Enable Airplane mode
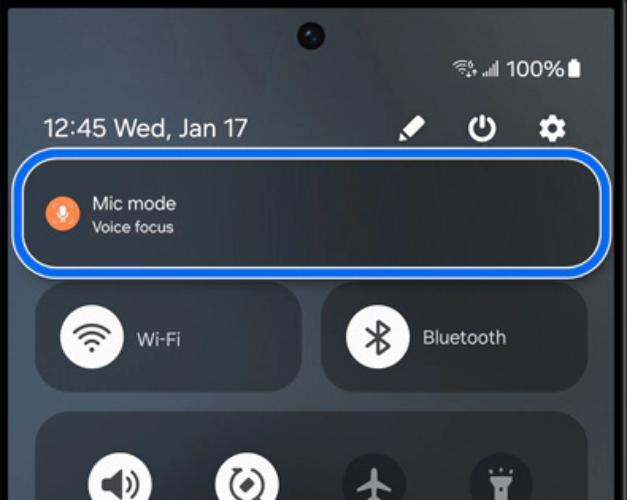This screenshot has height=500, width=627. point(374,482)
